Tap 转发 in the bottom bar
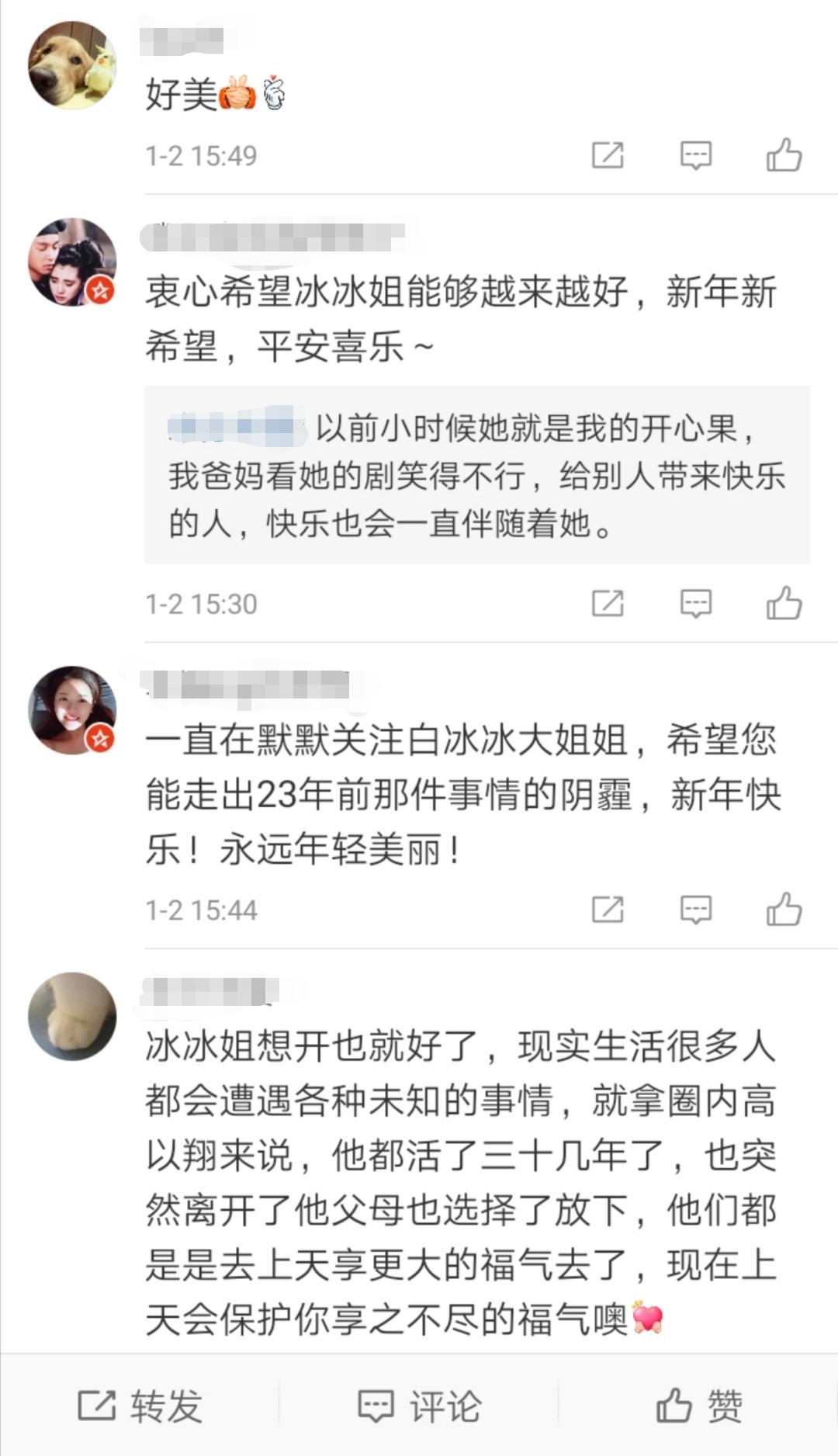 point(140,1406)
